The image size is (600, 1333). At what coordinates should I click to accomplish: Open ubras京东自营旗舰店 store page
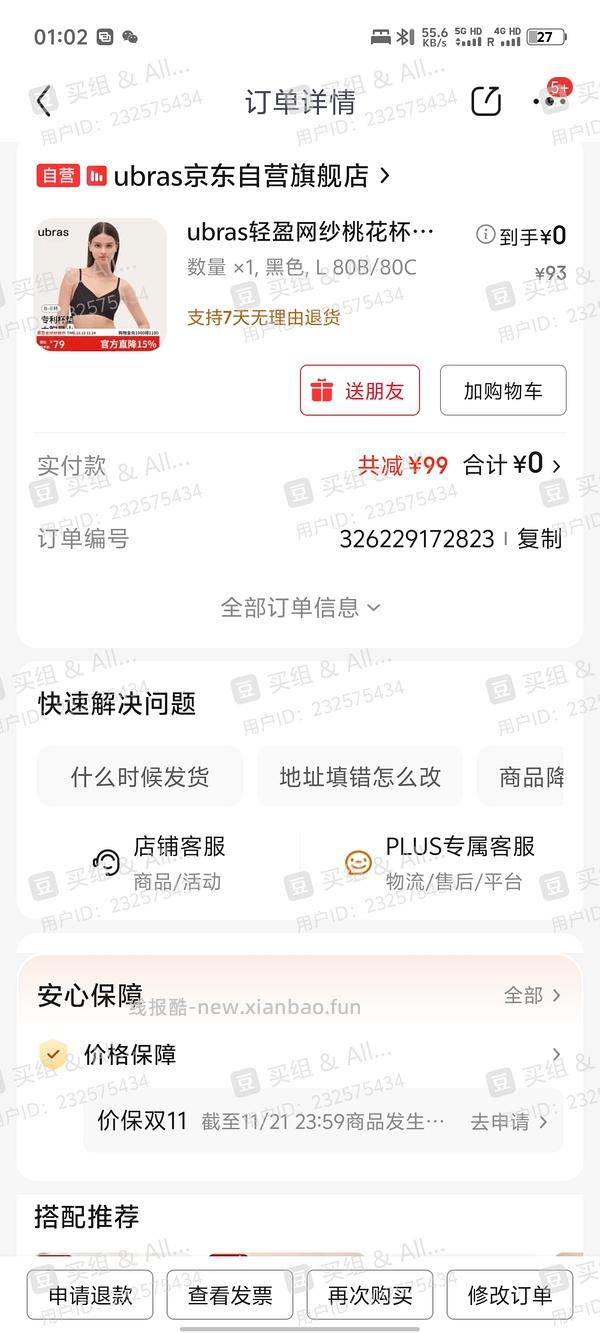240,176
